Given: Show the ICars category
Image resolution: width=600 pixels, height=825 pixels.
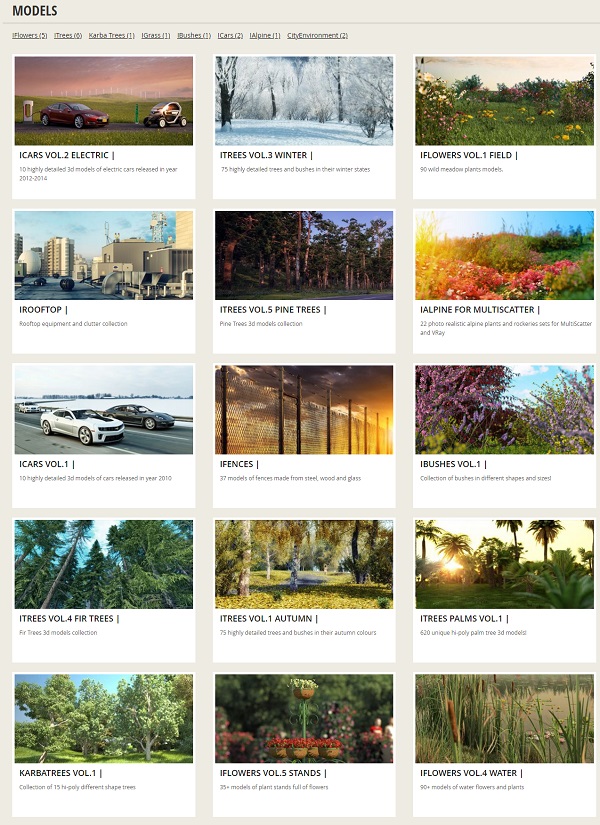Looking at the screenshot, I should point(230,36).
